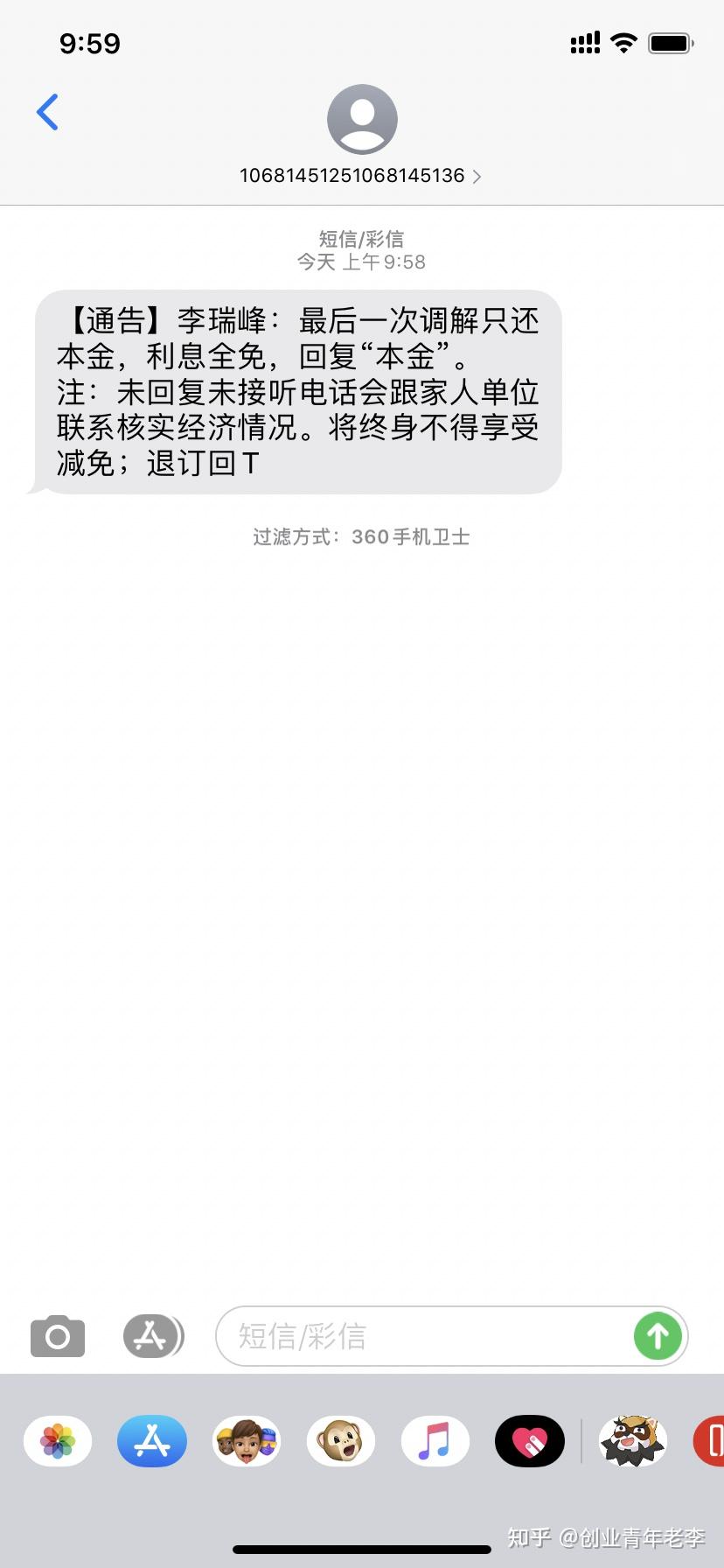Tap the battery indicator in status bar
Viewport: 724px width, 1568px height.
[x=670, y=43]
